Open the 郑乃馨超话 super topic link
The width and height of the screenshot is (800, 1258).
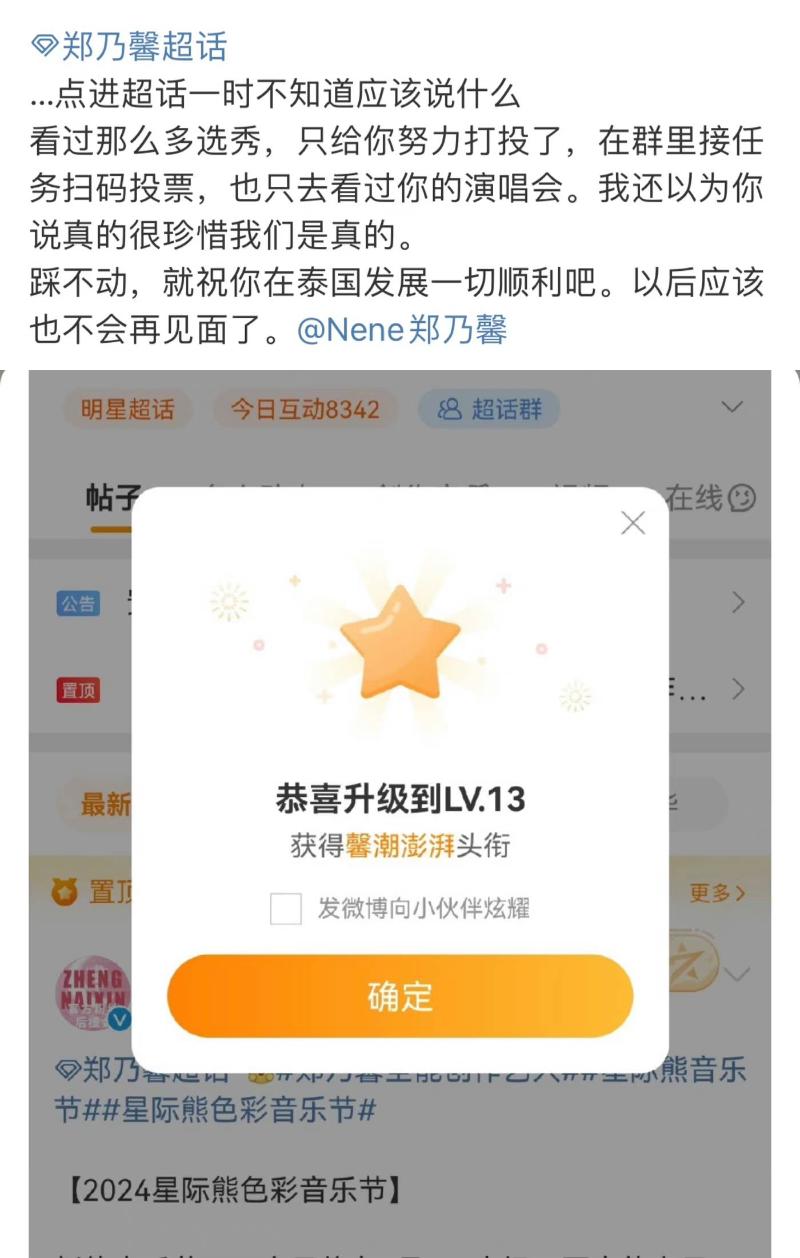[130, 47]
